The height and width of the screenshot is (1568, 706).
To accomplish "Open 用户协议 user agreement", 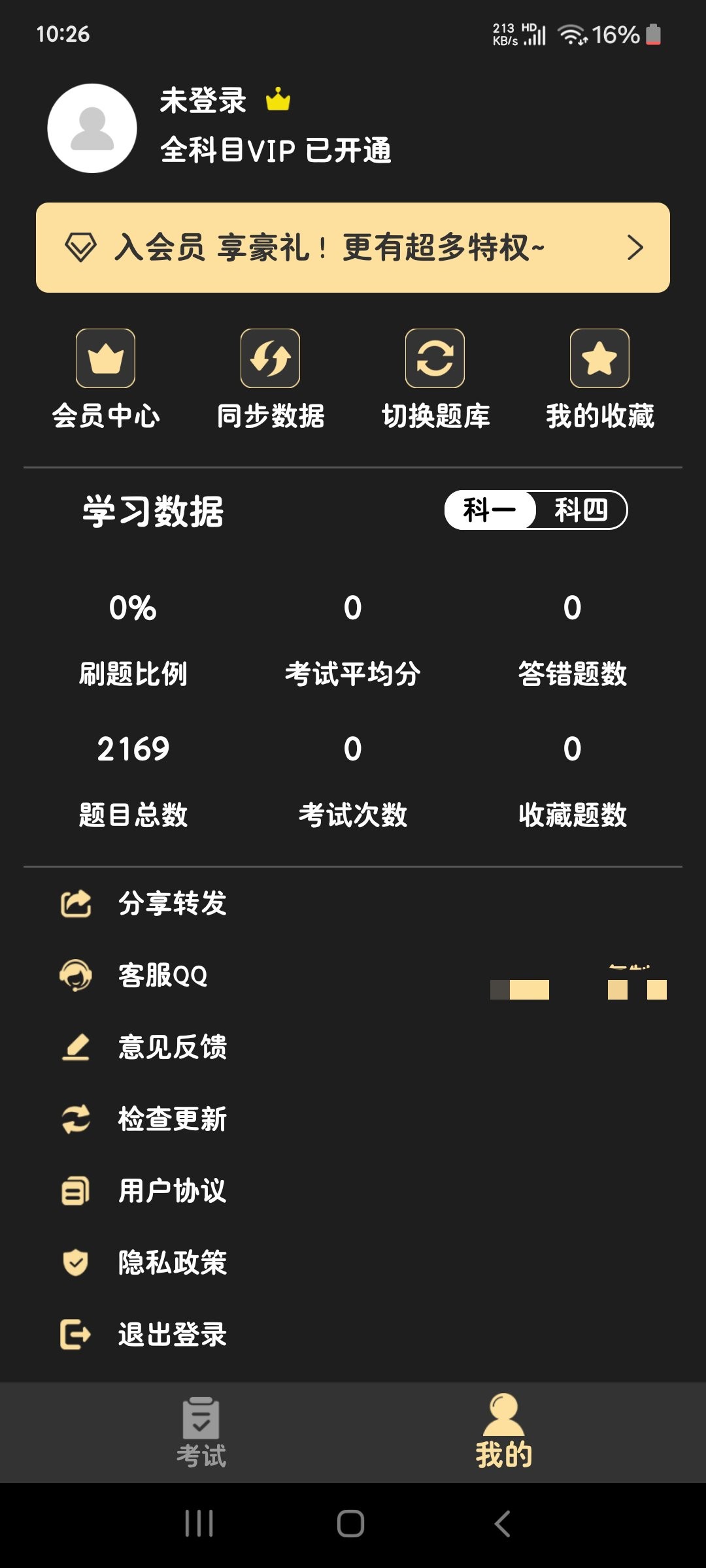I will coord(172,1191).
